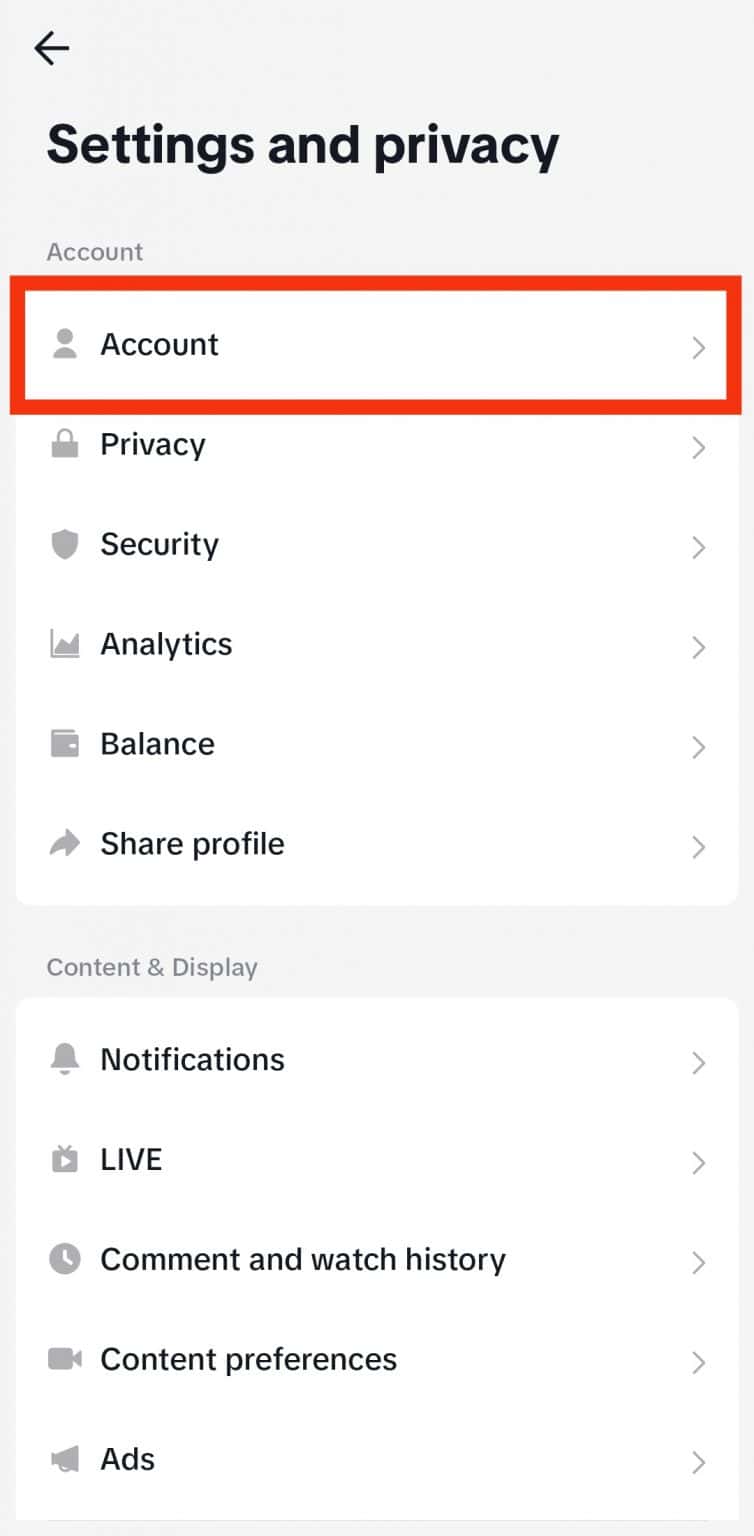Click the shield icon for Security

pyautogui.click(x=64, y=545)
